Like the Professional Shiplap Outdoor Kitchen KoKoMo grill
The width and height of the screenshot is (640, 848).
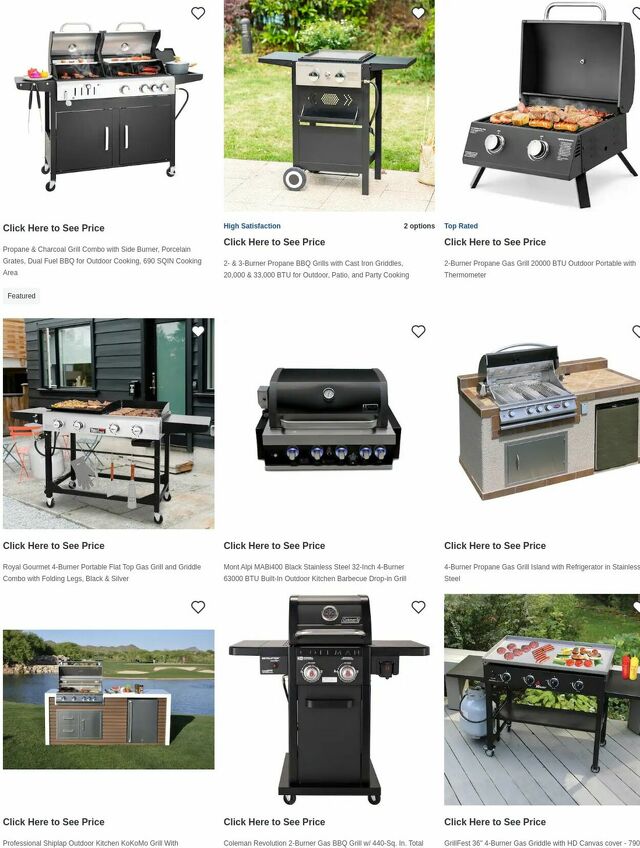(x=198, y=607)
